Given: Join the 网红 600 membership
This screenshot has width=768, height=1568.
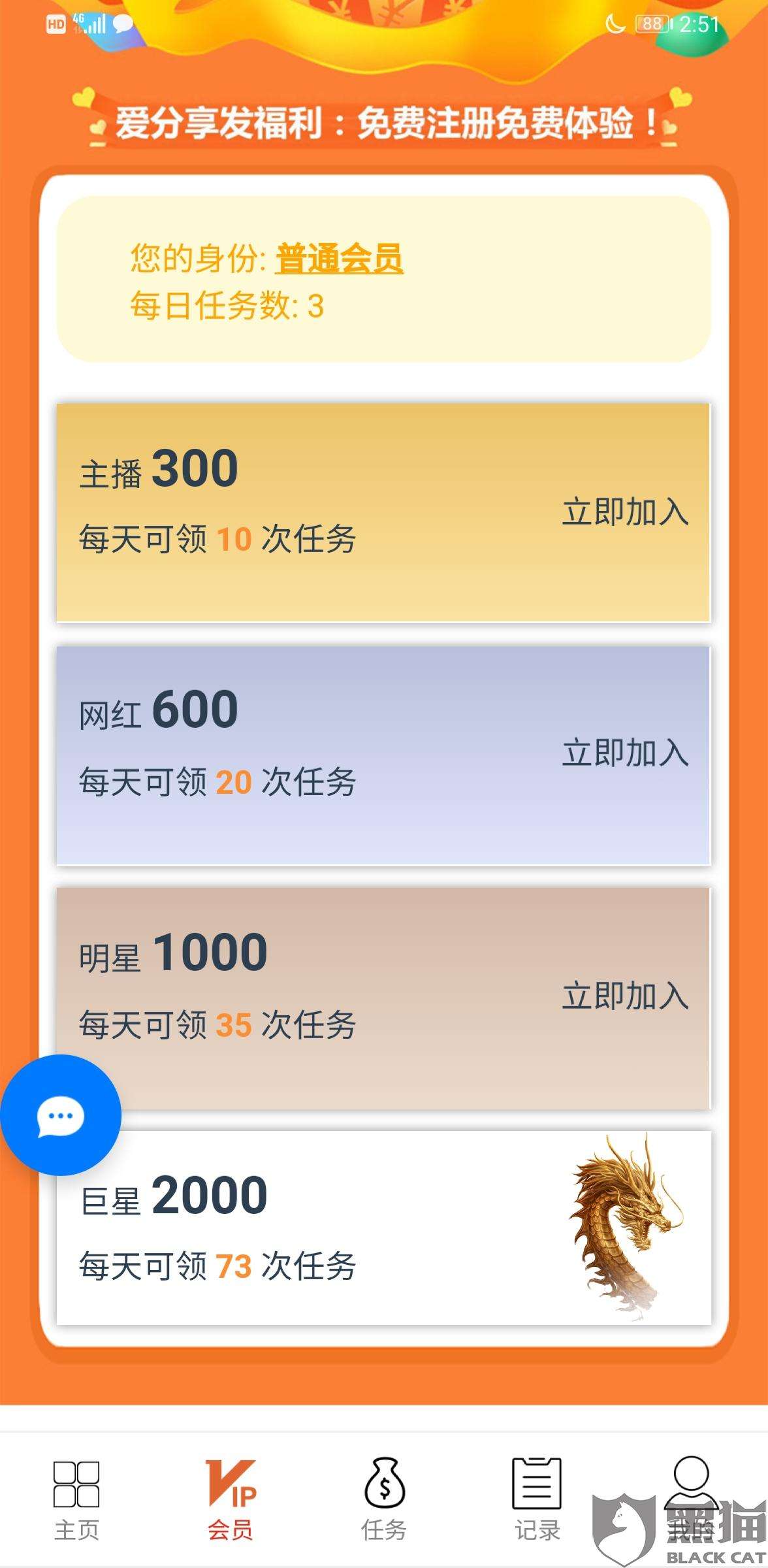Looking at the screenshot, I should tap(625, 753).
